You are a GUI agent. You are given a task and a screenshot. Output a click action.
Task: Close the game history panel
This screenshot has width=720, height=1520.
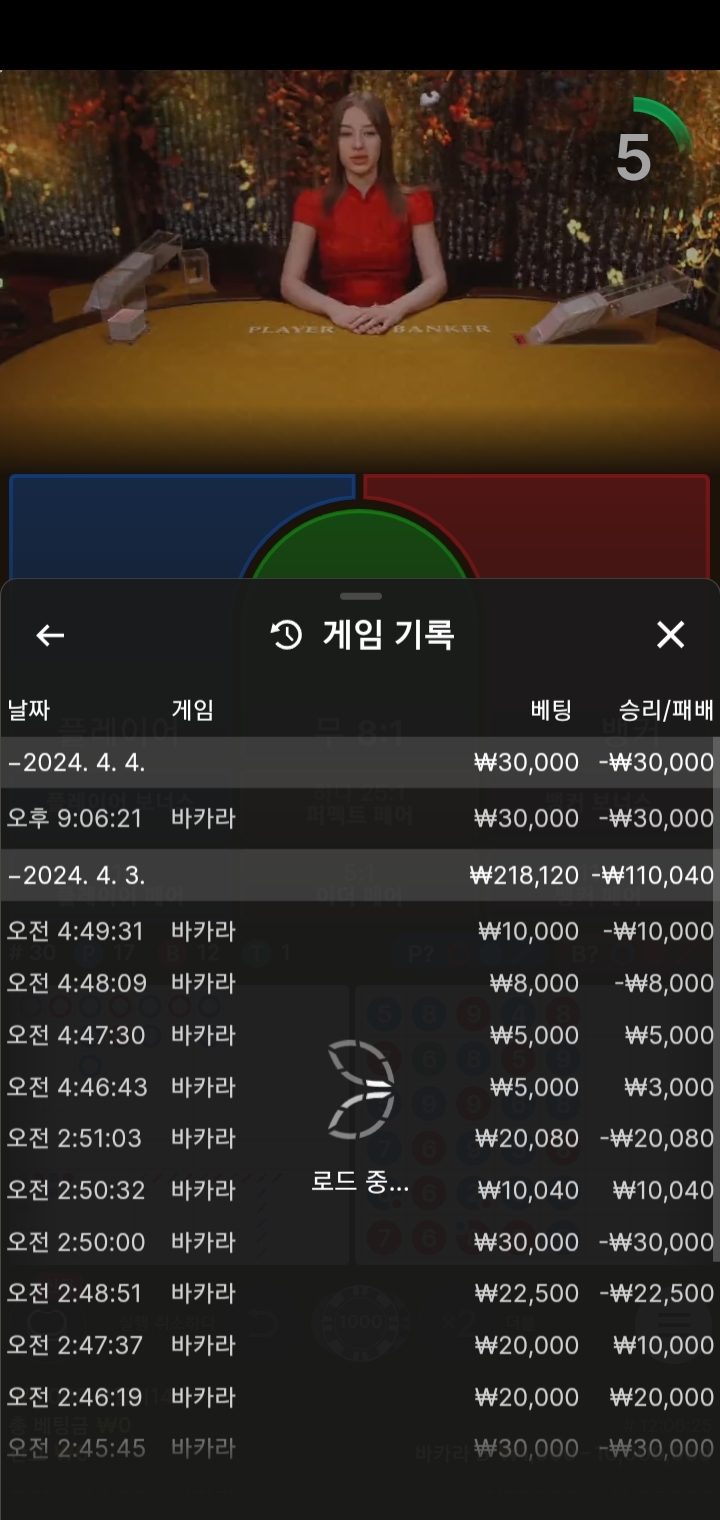point(670,635)
